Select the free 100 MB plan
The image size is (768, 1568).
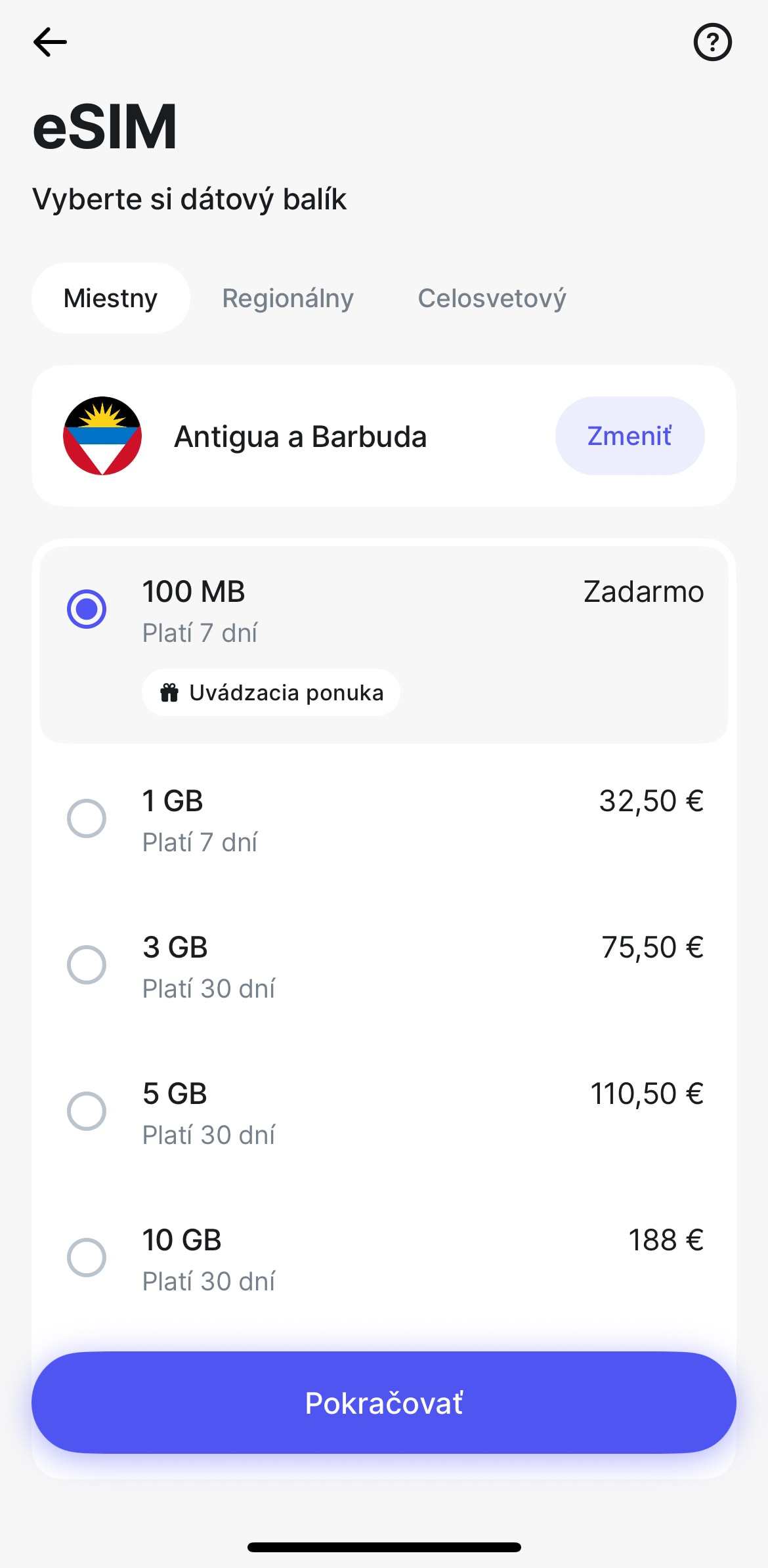point(384,645)
